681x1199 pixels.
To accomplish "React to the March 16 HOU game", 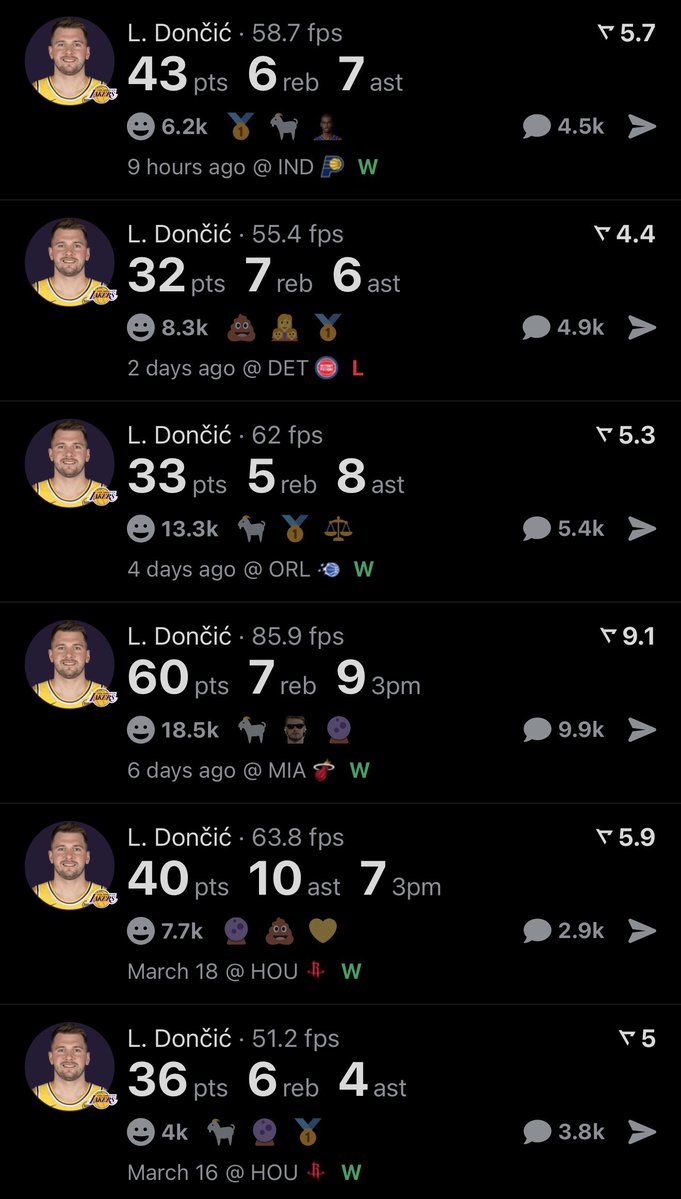I will pos(141,1132).
